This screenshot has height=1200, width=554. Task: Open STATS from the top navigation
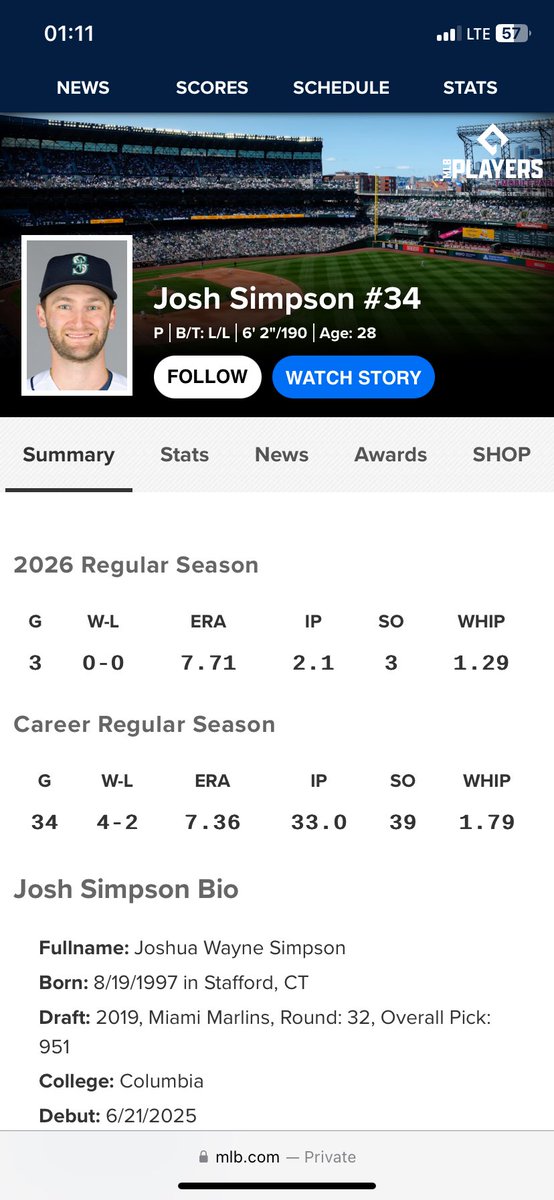point(470,88)
